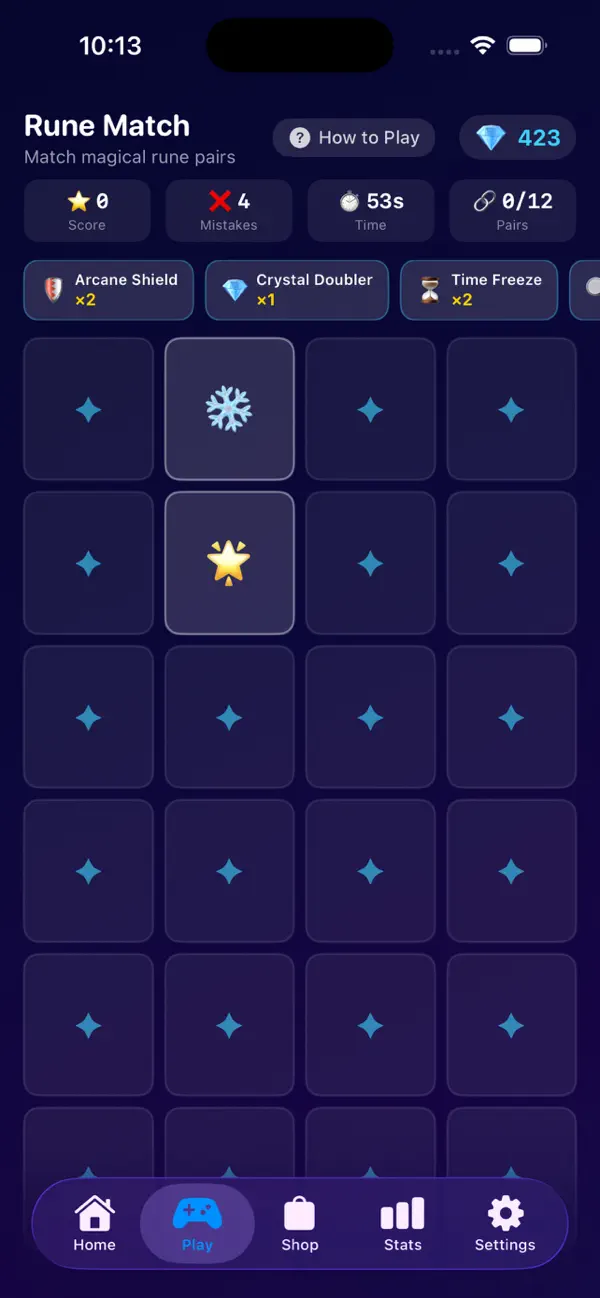Open the How to Play guide
600x1298 pixels.
[x=354, y=138]
